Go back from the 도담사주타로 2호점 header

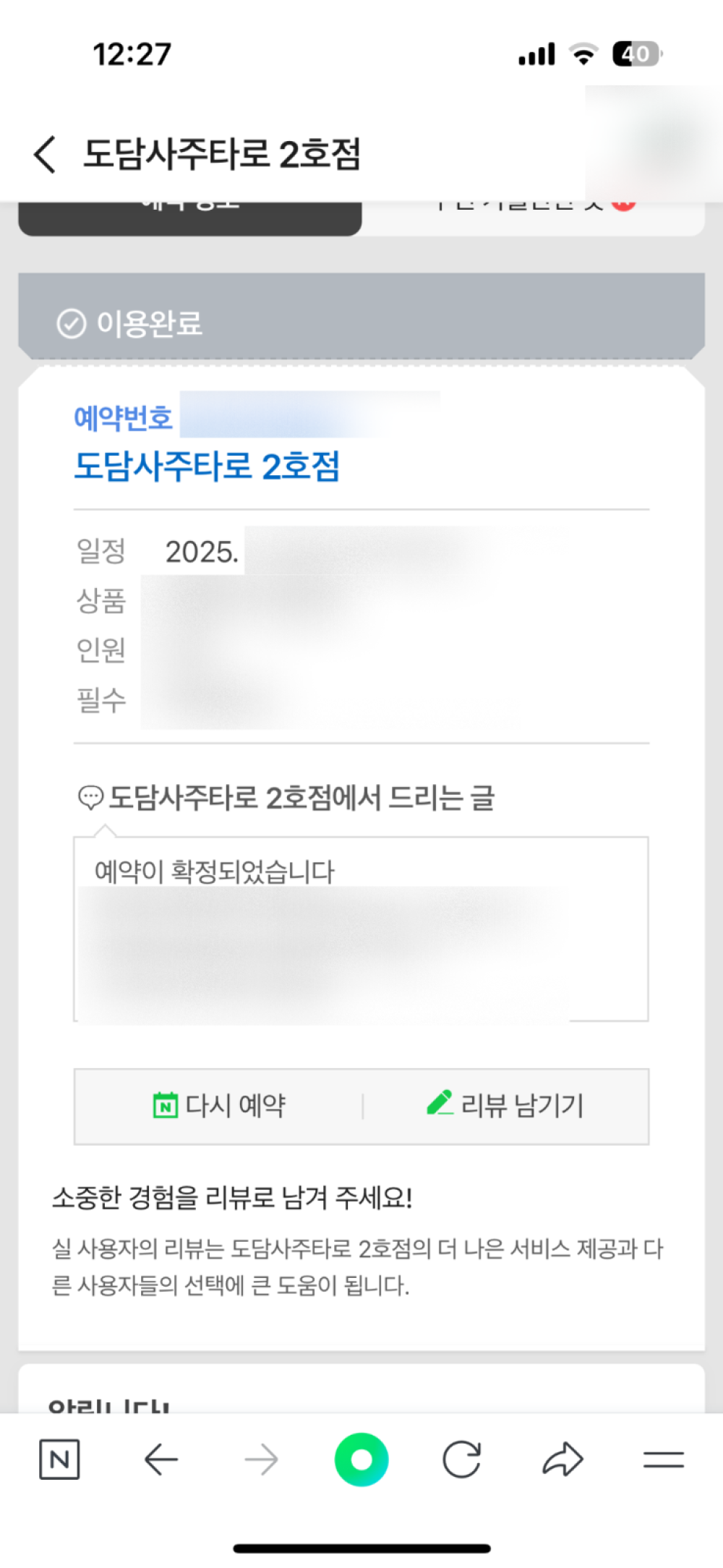click(x=45, y=154)
